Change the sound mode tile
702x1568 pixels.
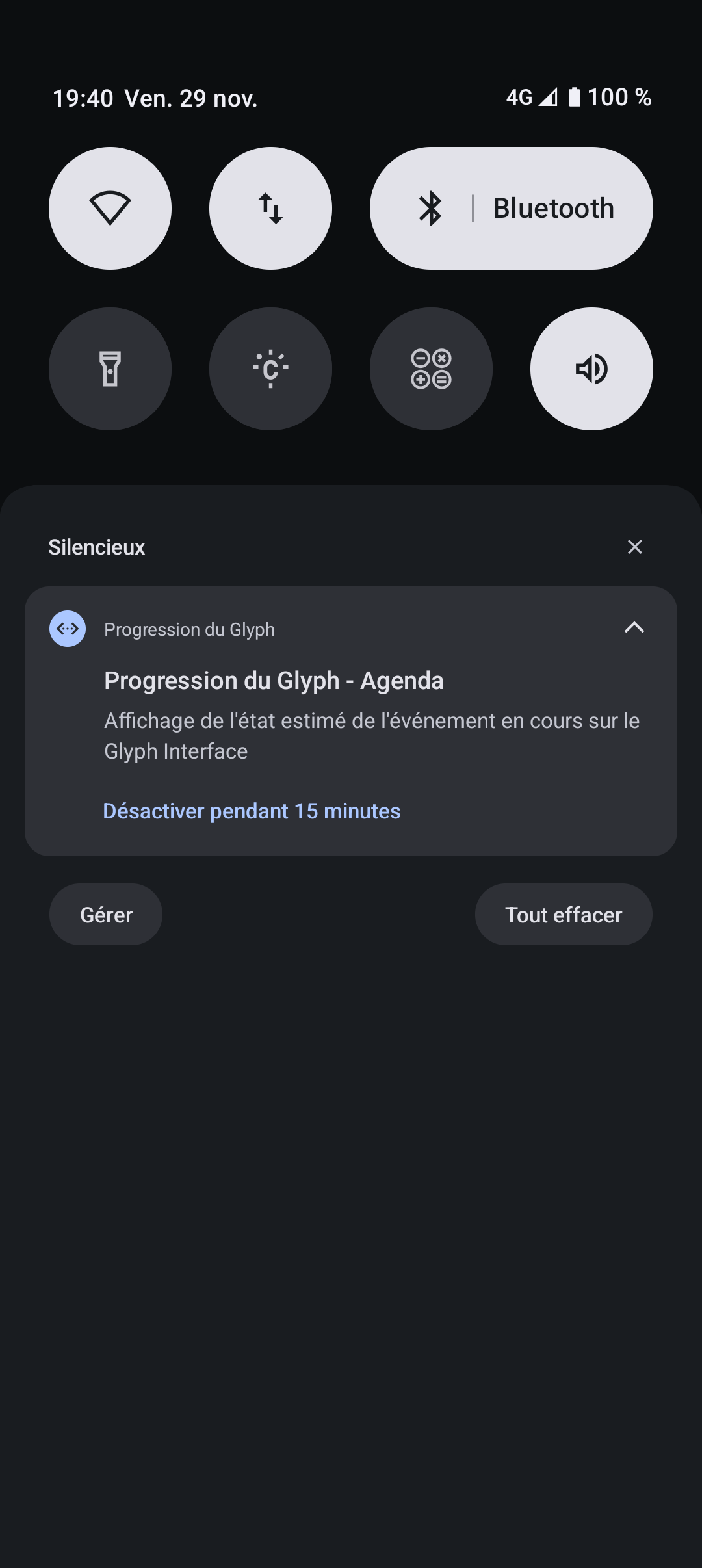pyautogui.click(x=591, y=369)
